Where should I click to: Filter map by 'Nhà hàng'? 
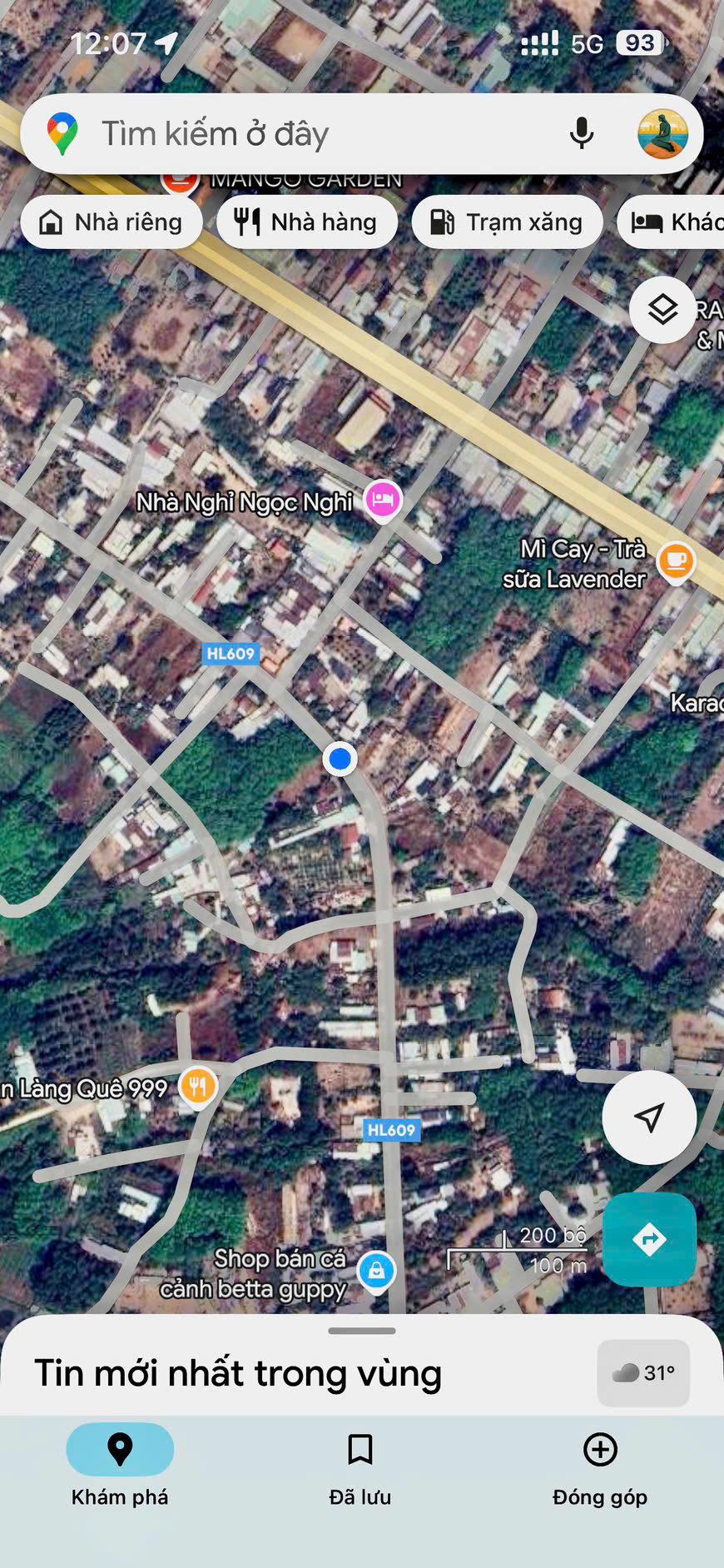(306, 222)
